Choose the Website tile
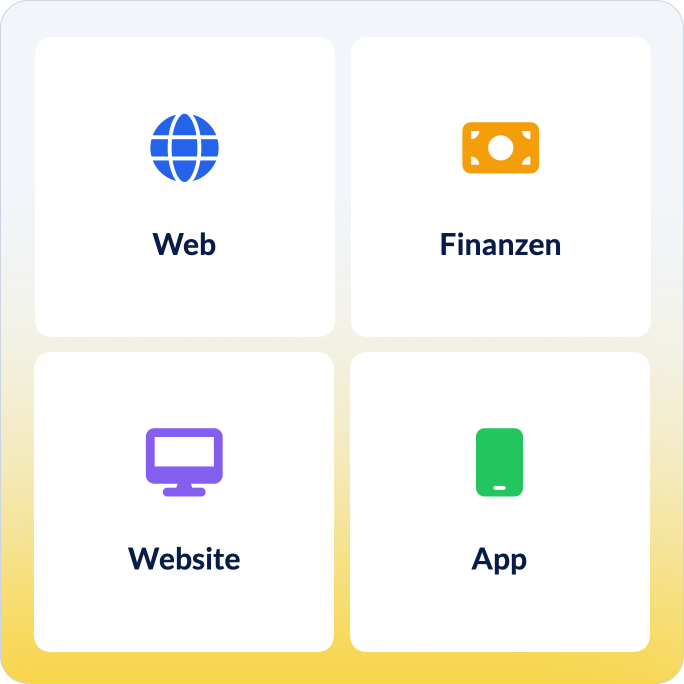Screen dimensions: 684x684 (x=184, y=501)
